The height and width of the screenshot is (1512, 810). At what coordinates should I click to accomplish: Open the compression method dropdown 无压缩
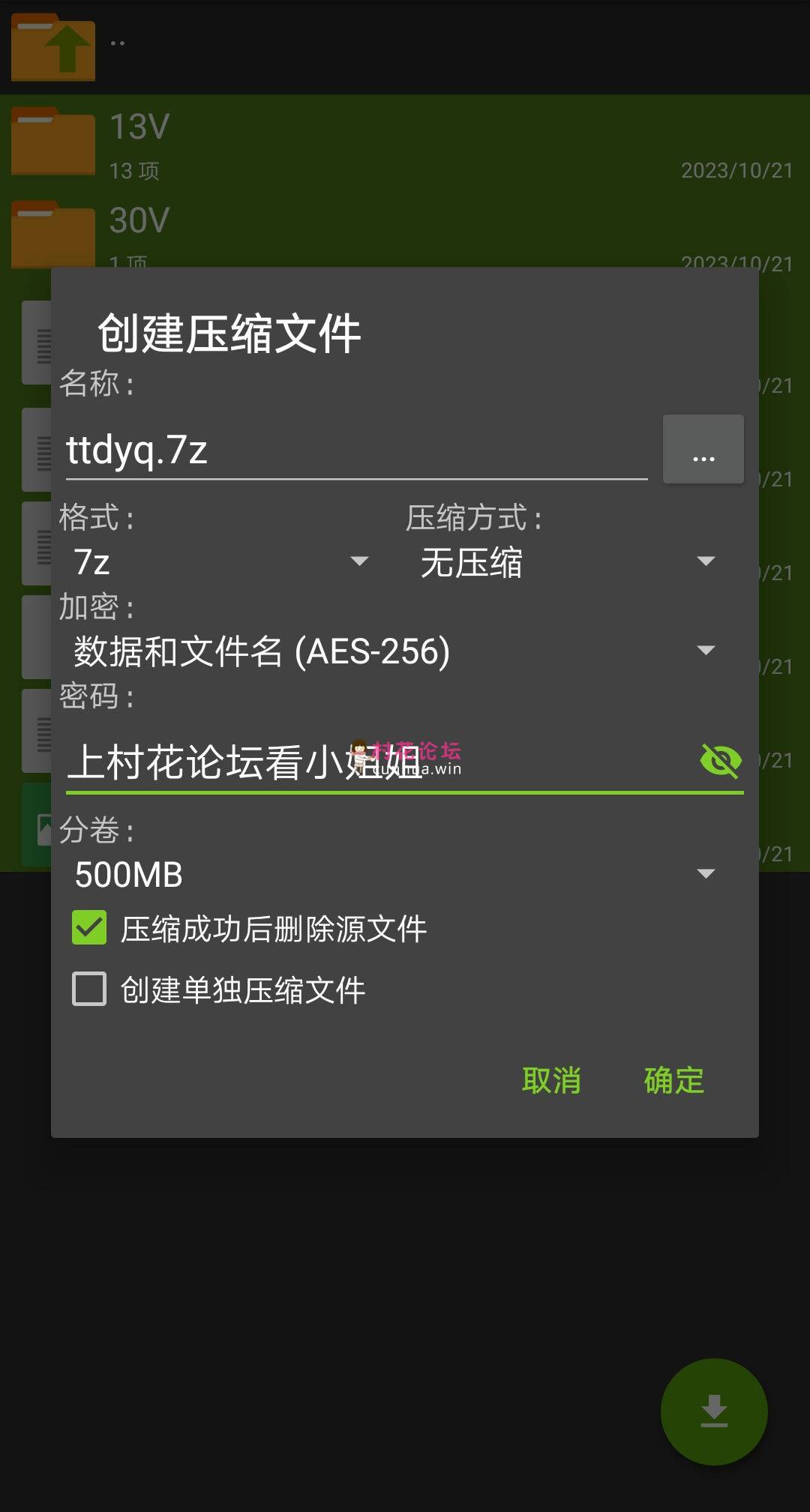click(567, 561)
